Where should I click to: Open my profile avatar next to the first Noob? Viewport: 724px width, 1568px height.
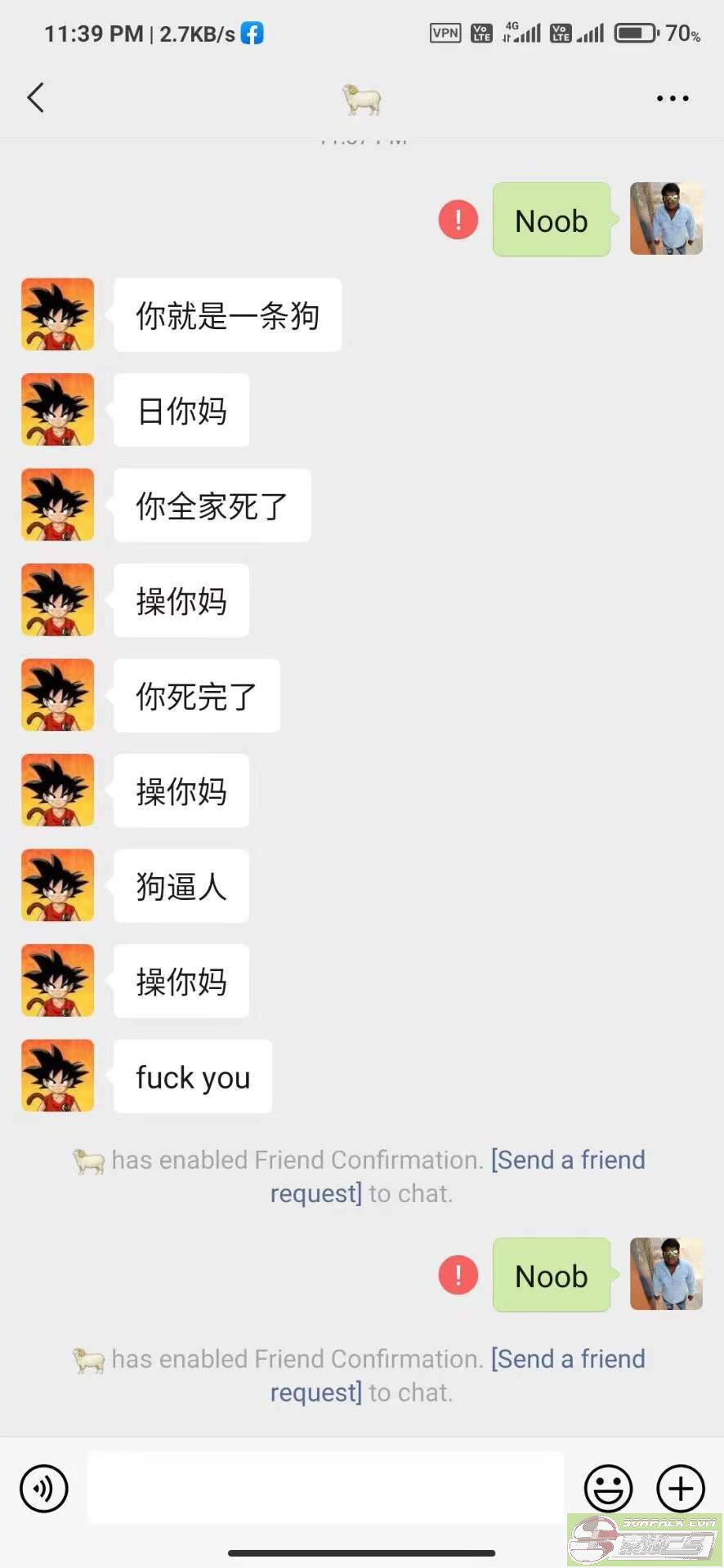[666, 219]
